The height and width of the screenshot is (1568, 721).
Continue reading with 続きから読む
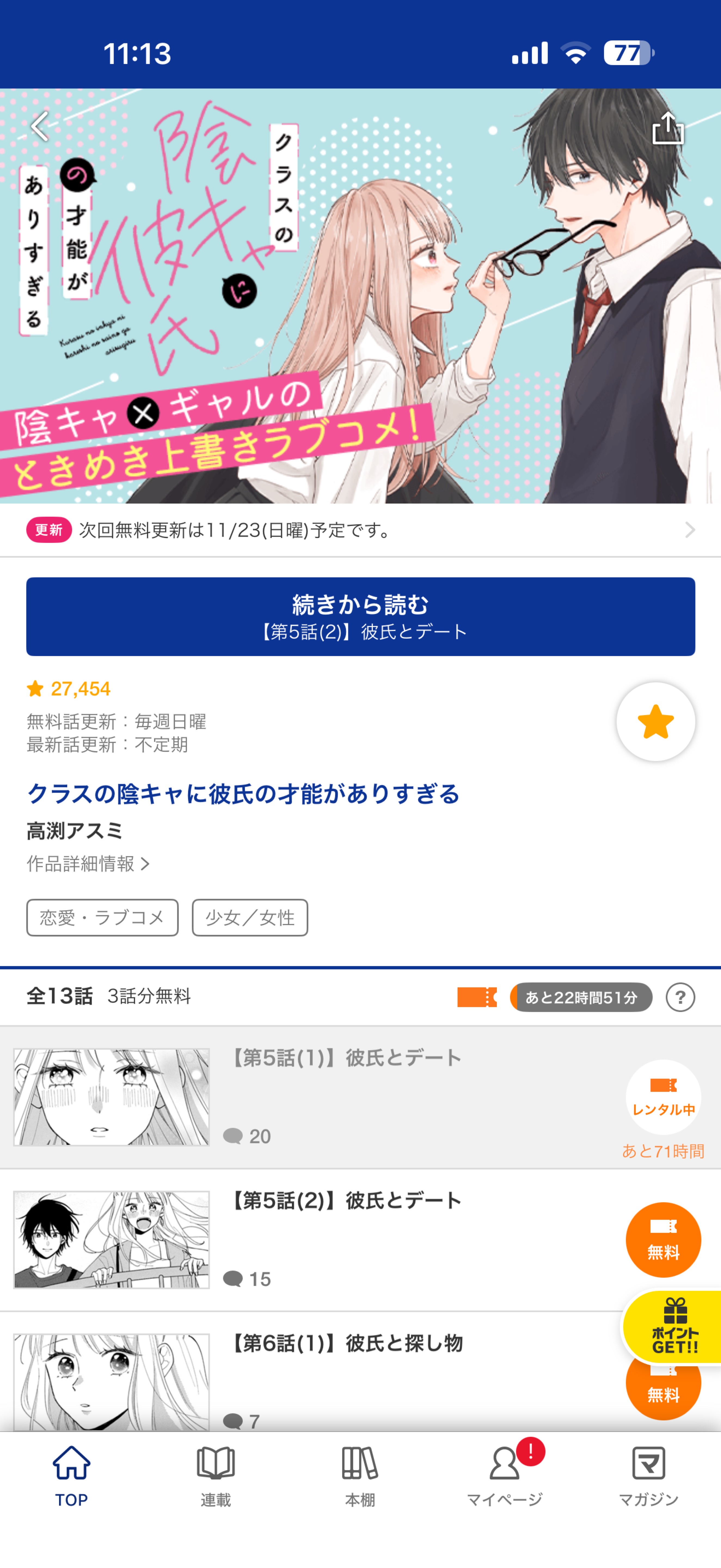point(360,616)
